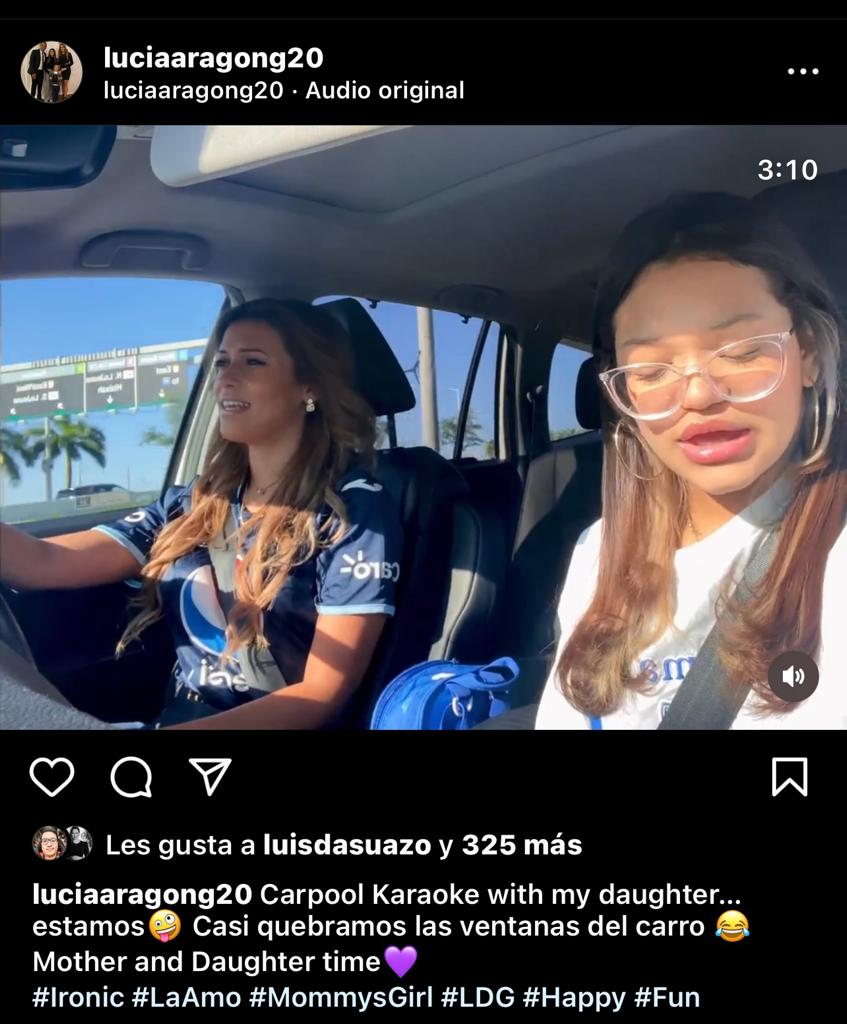Screen dimensions: 847x1024
Task: Open the Audio original link
Action: [x=384, y=90]
